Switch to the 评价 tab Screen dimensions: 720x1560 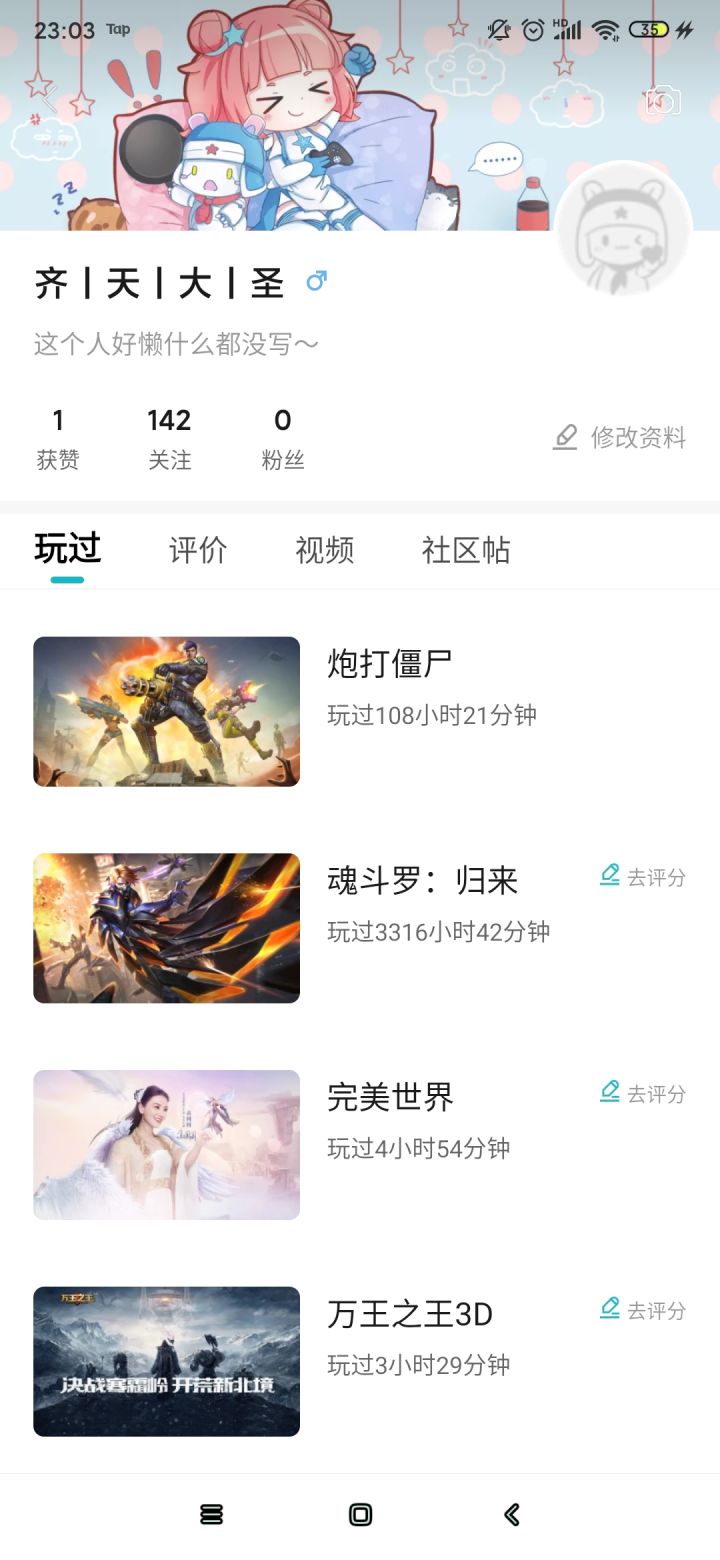(x=198, y=550)
